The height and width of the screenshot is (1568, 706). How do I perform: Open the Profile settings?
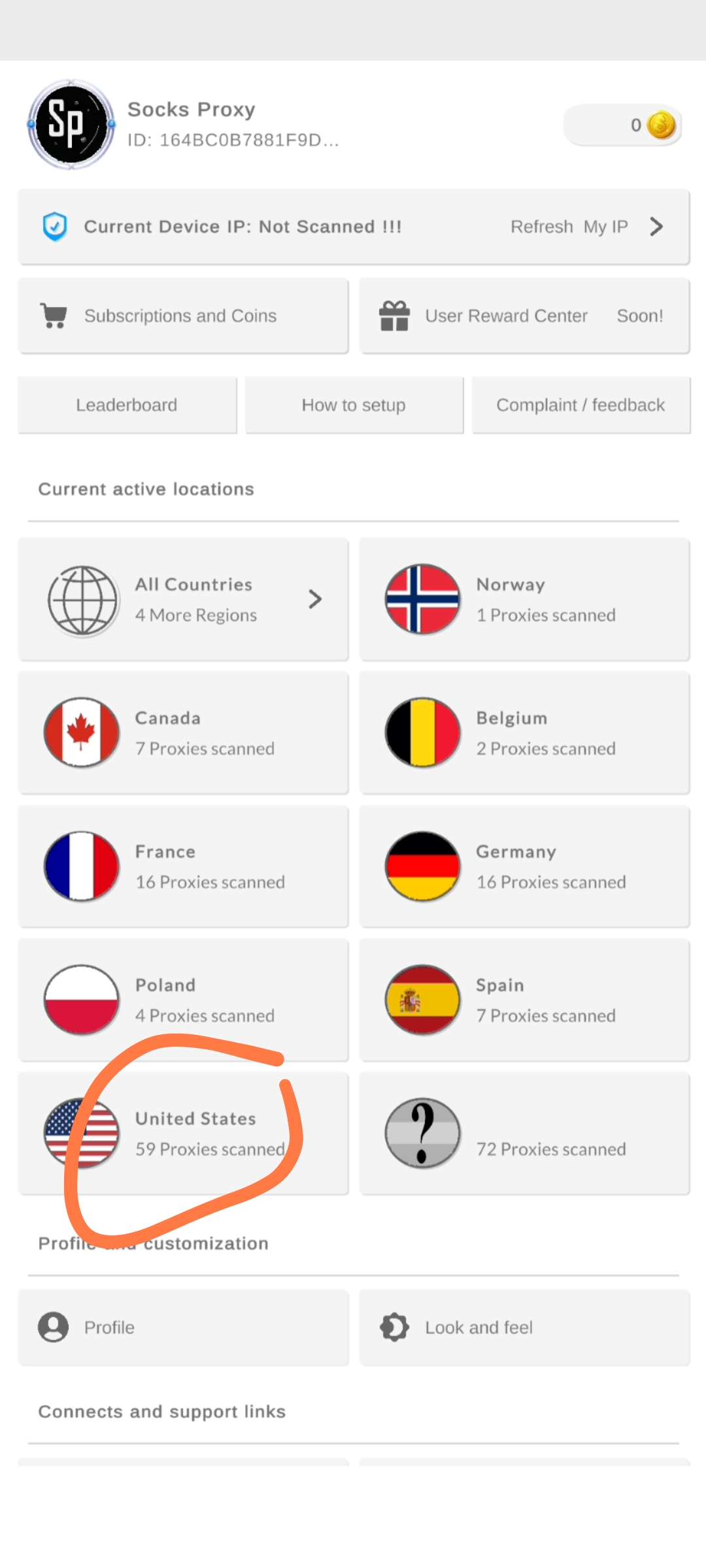(183, 1328)
